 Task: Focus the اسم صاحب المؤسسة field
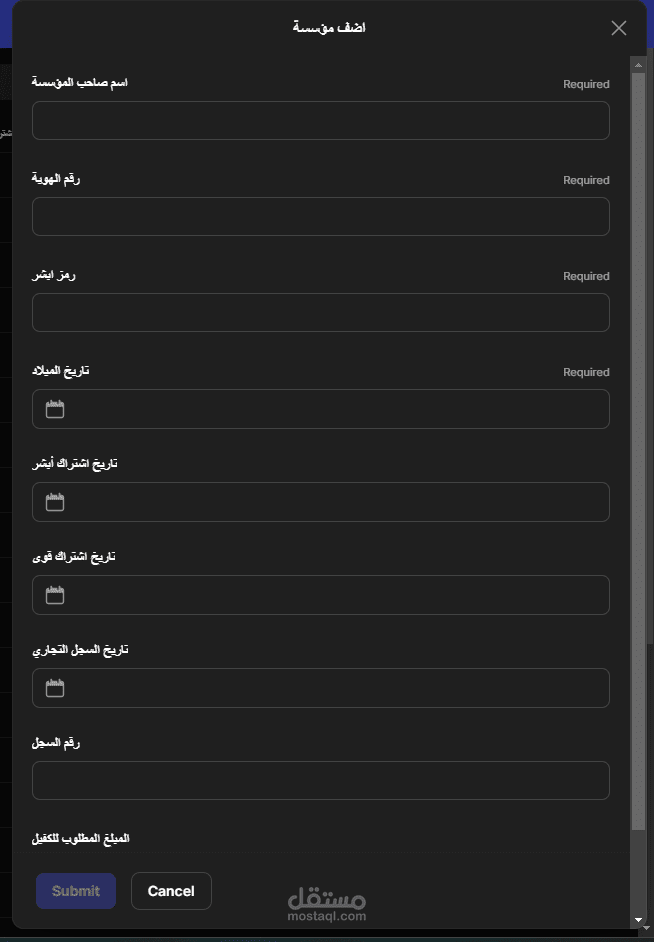[320, 120]
